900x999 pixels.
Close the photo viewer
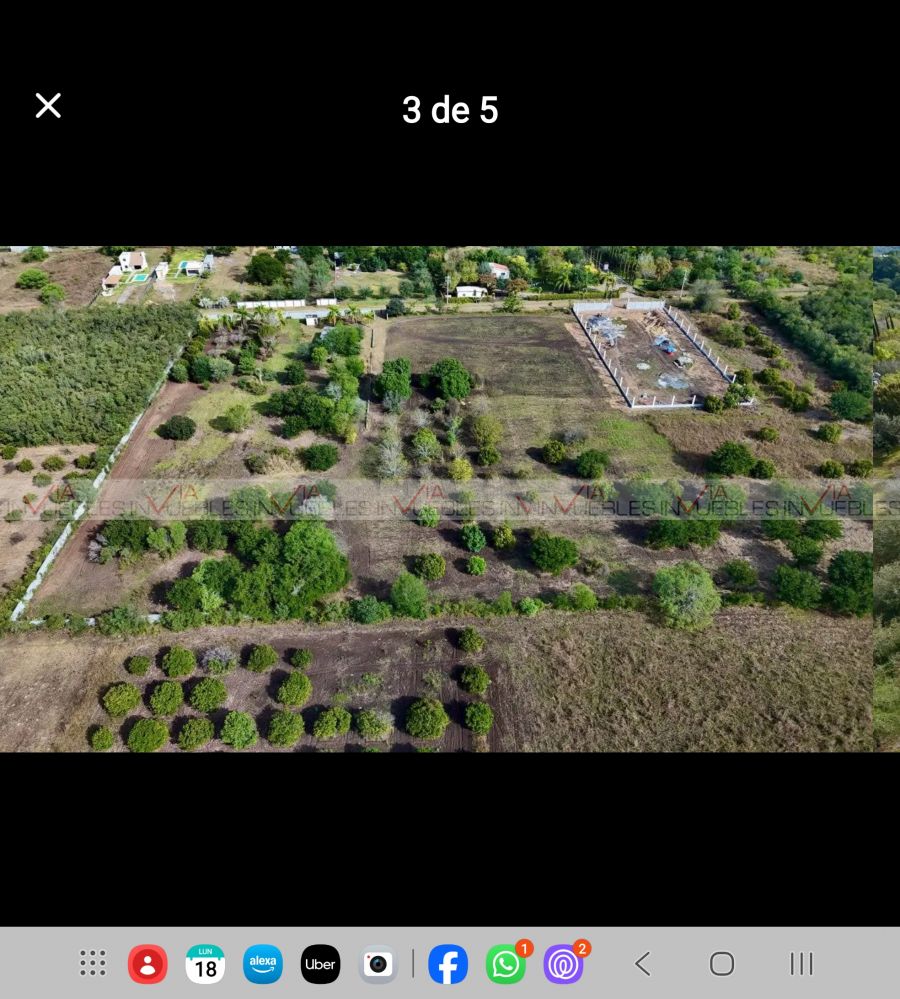[48, 106]
